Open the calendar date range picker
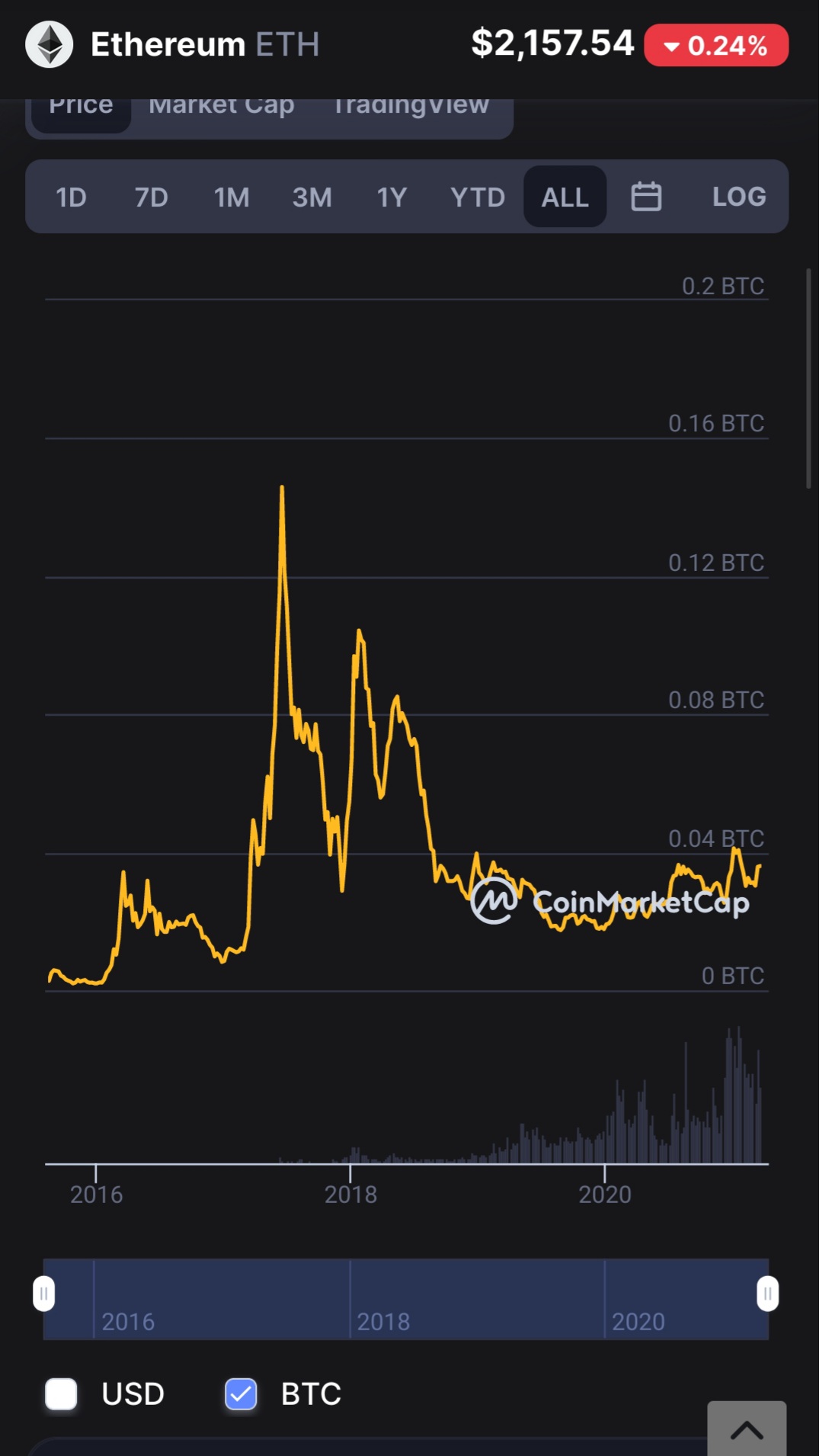The height and width of the screenshot is (1456, 819). tap(646, 197)
